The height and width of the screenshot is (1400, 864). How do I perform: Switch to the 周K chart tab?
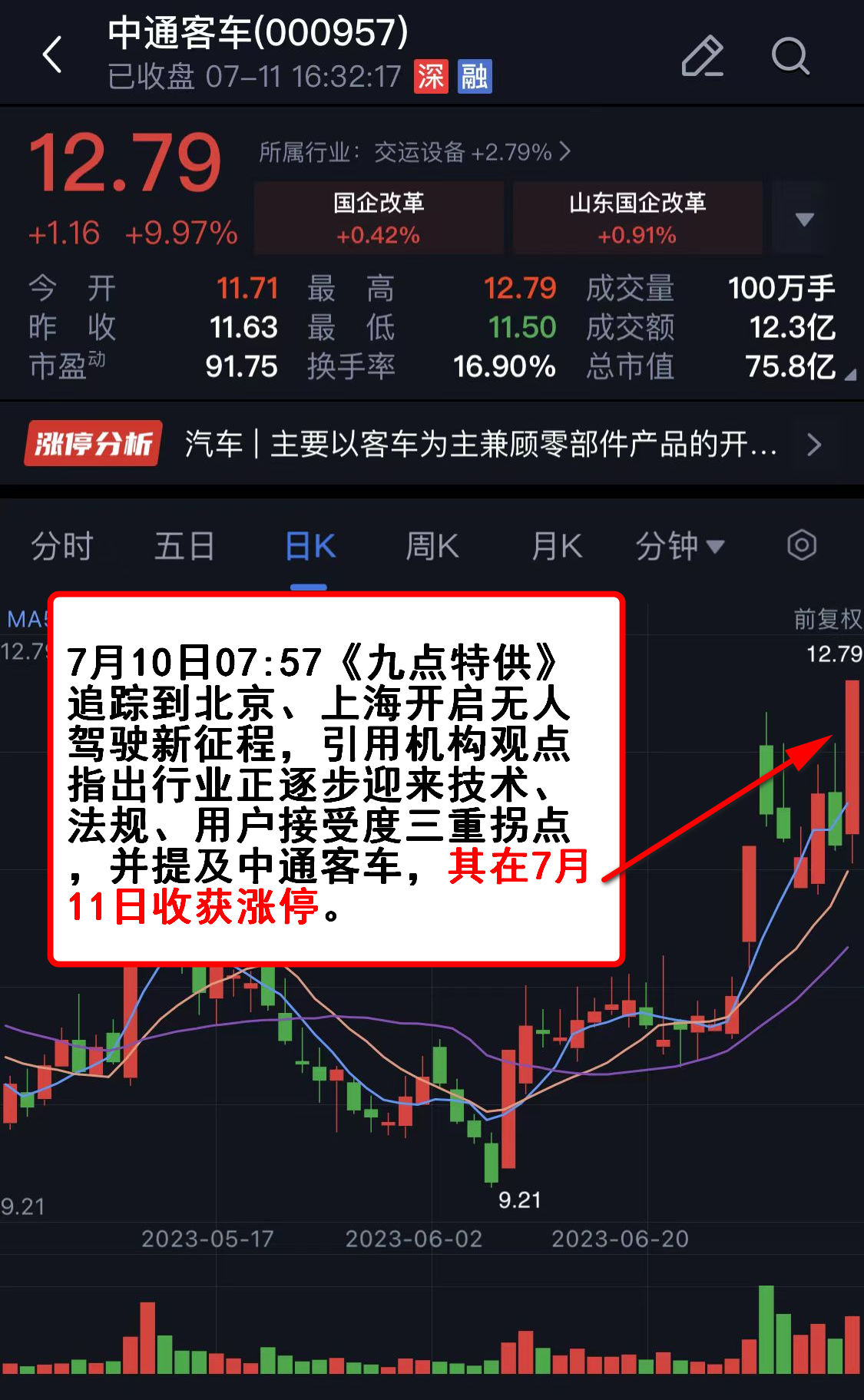(x=432, y=547)
